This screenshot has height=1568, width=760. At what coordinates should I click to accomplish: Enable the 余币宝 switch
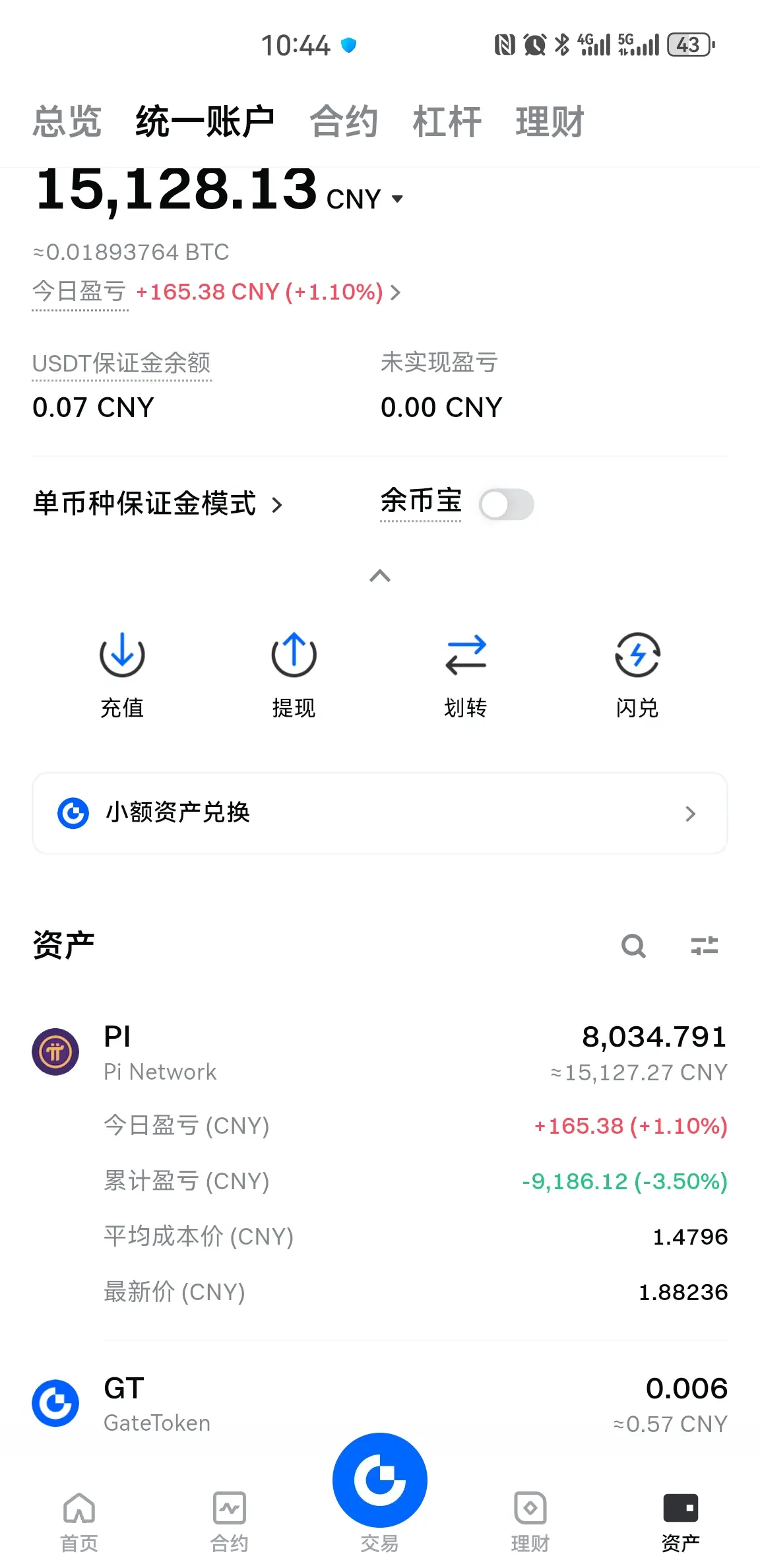pos(506,505)
